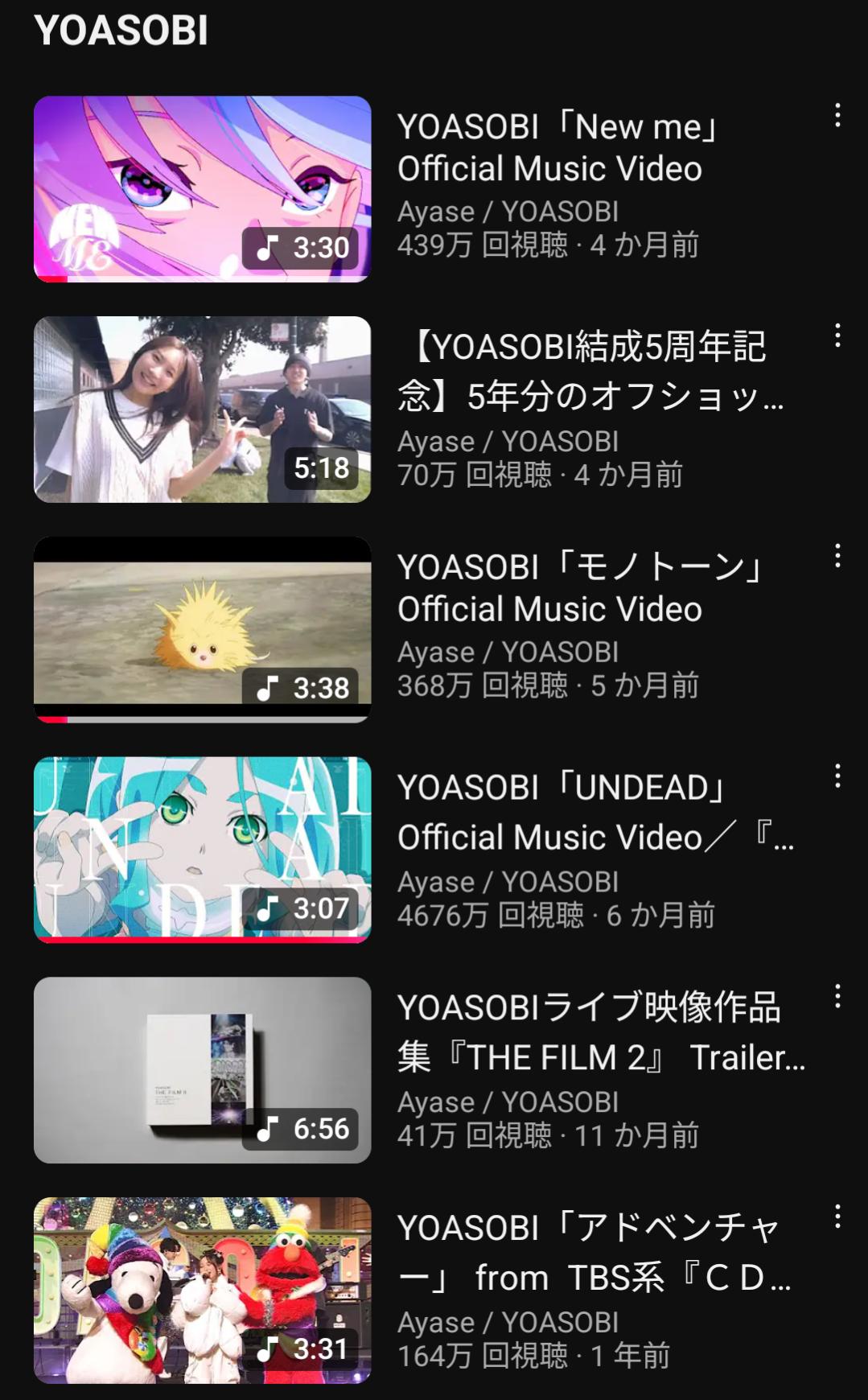
Task: Open more options for the「UNDEAD」video
Action: click(837, 776)
